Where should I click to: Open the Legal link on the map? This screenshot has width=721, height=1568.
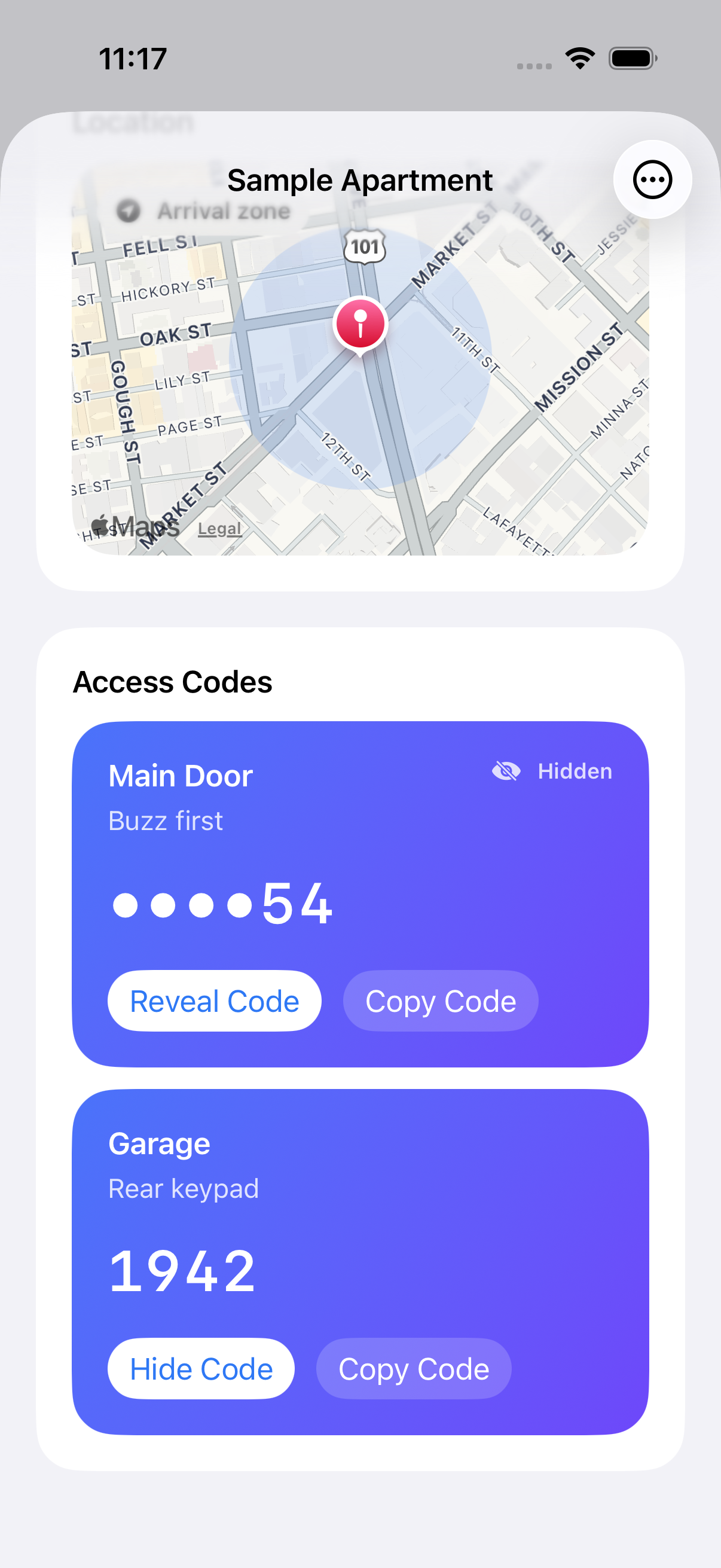coord(219,529)
